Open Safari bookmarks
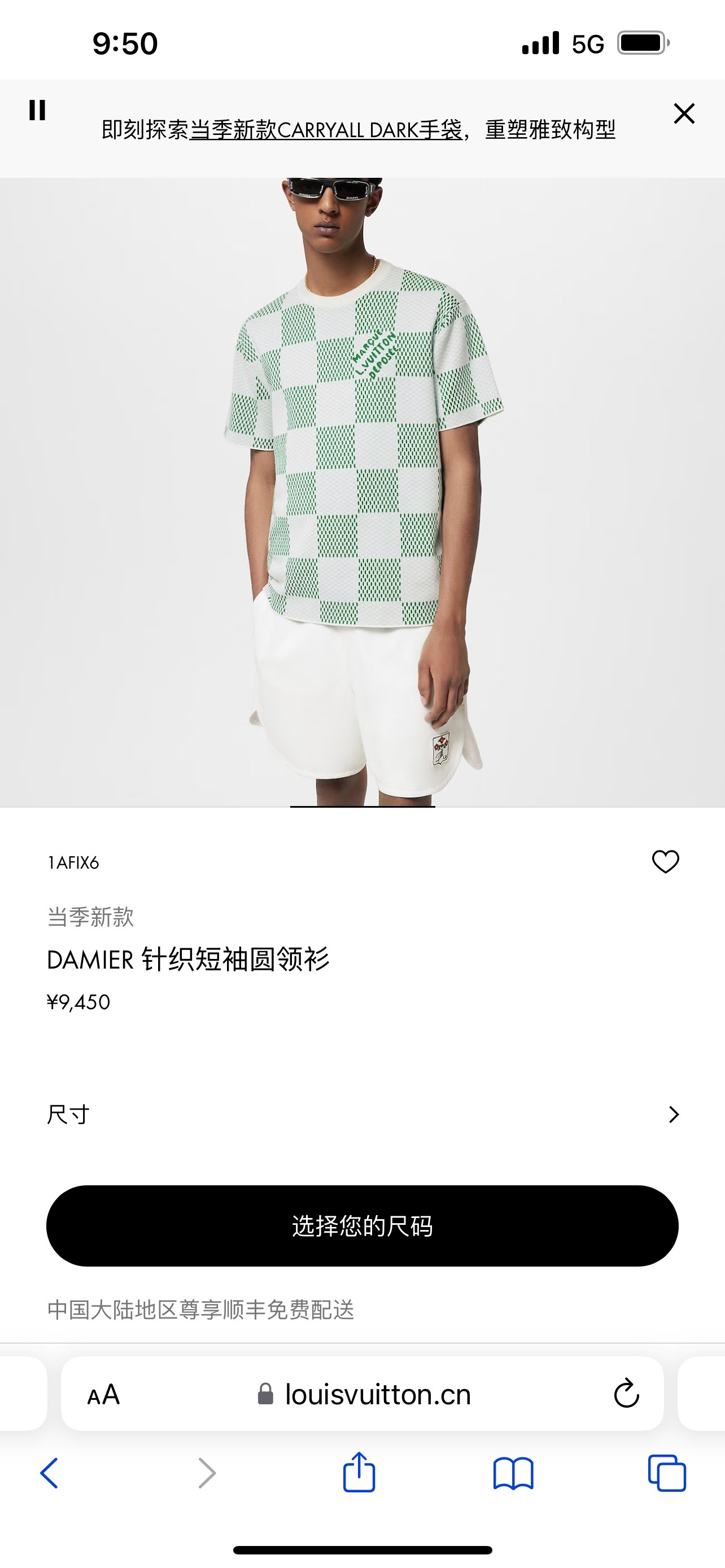Image resolution: width=725 pixels, height=1568 pixels. (x=513, y=1473)
